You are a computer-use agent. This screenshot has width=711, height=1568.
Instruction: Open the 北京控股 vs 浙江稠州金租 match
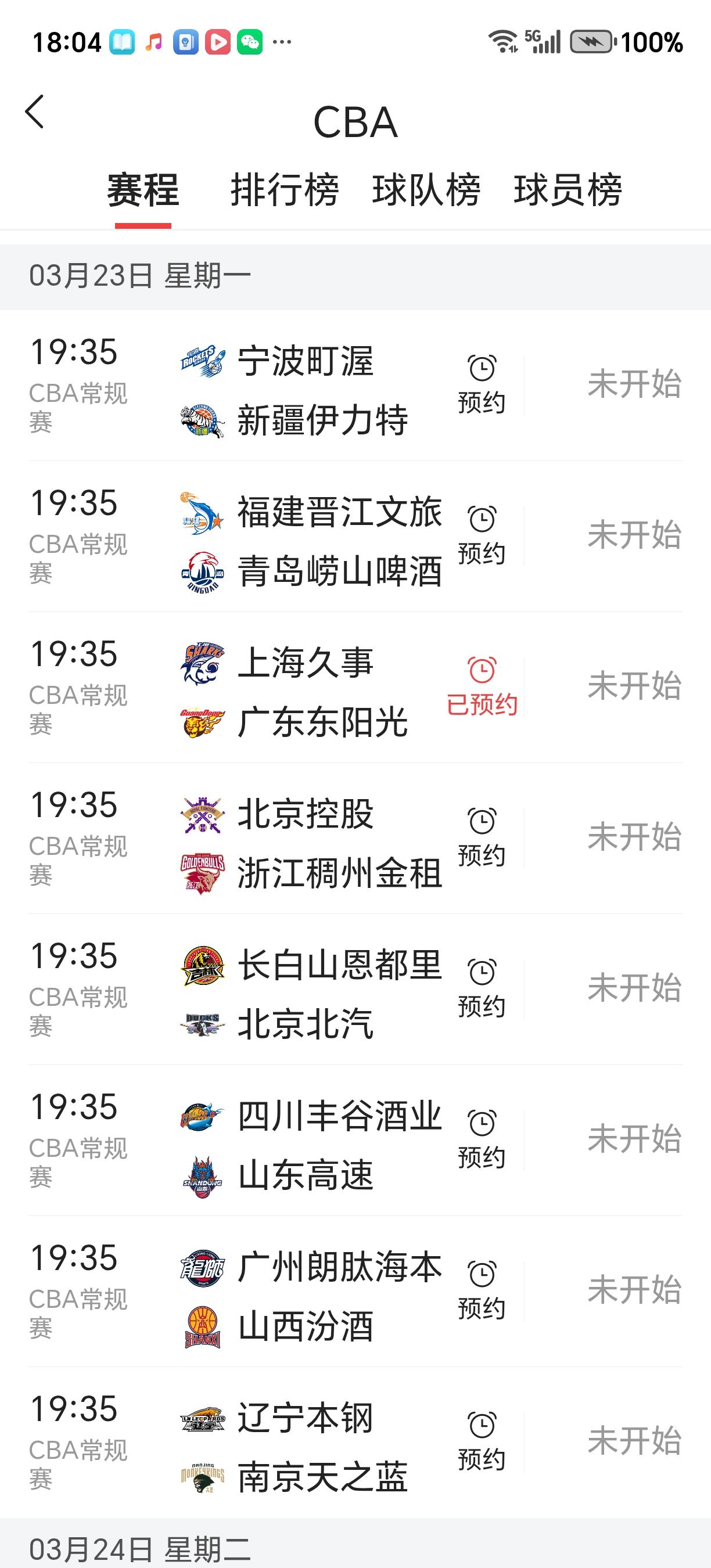pyautogui.click(x=355, y=838)
